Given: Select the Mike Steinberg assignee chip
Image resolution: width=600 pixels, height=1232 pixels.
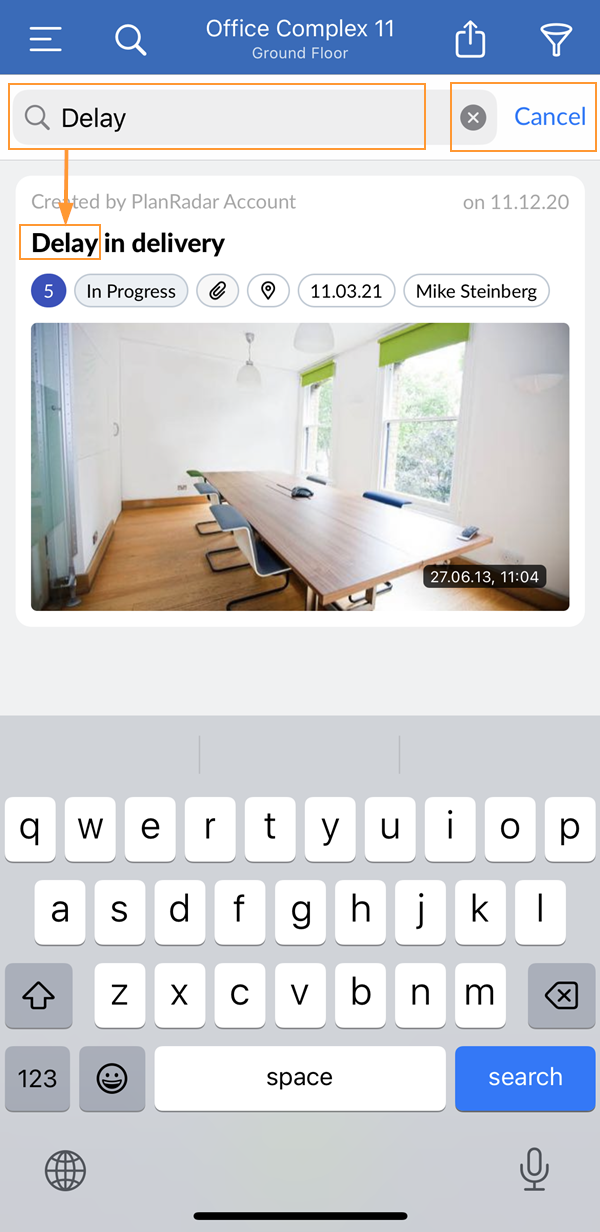Looking at the screenshot, I should pyautogui.click(x=476, y=292).
